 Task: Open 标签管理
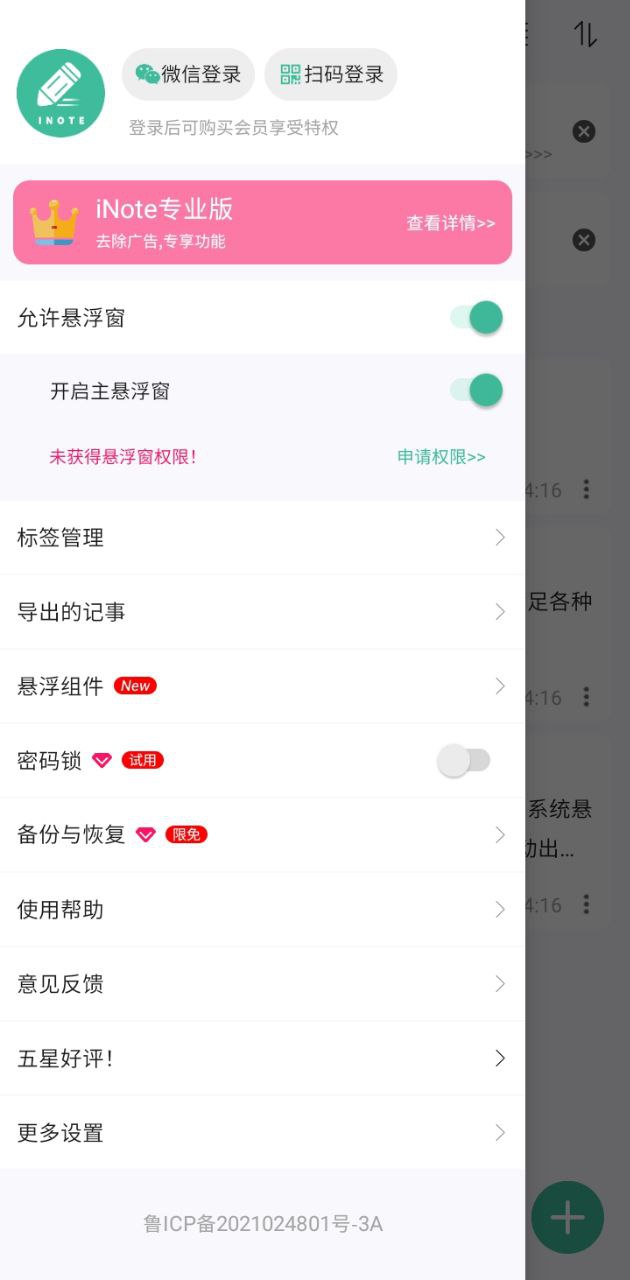click(x=262, y=538)
